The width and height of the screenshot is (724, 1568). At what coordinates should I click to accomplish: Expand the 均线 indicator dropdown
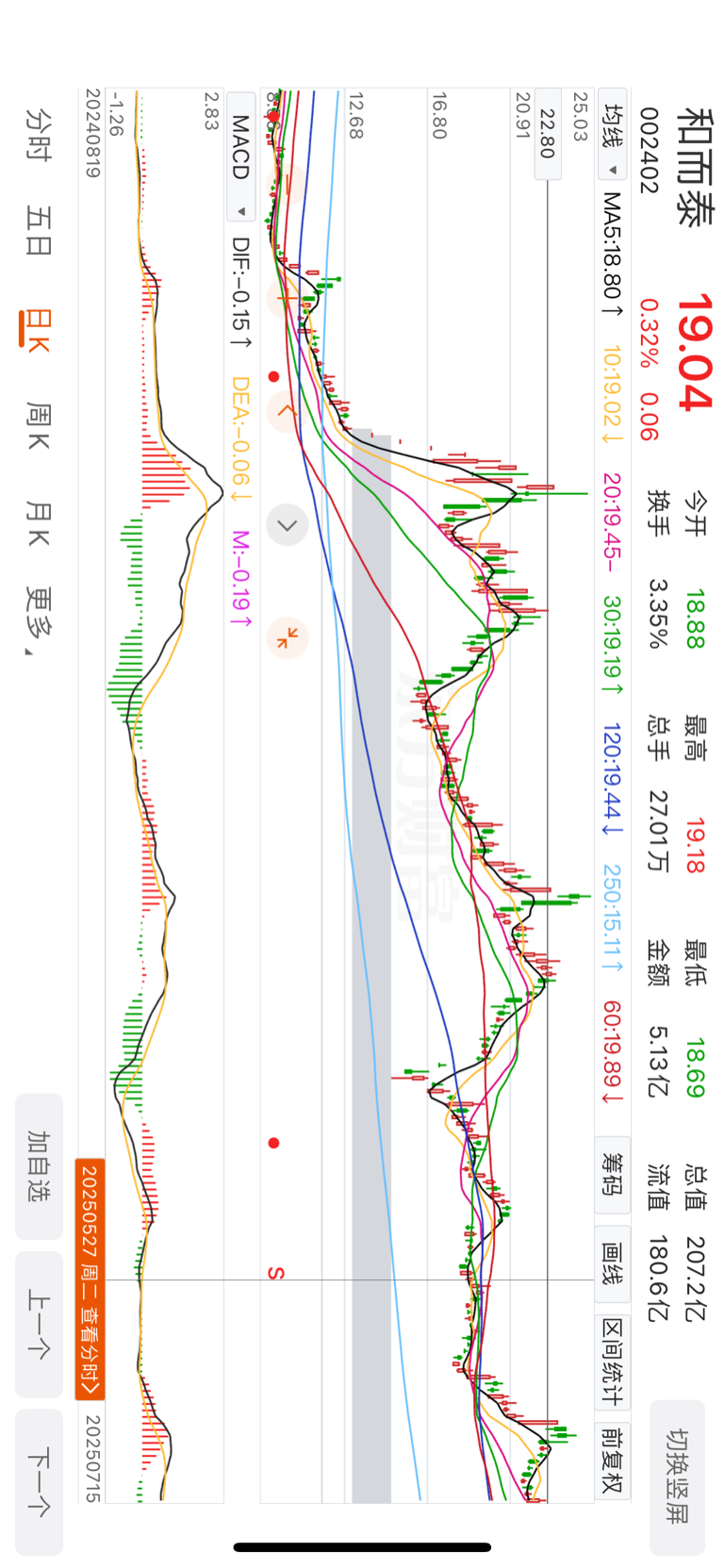[x=613, y=139]
